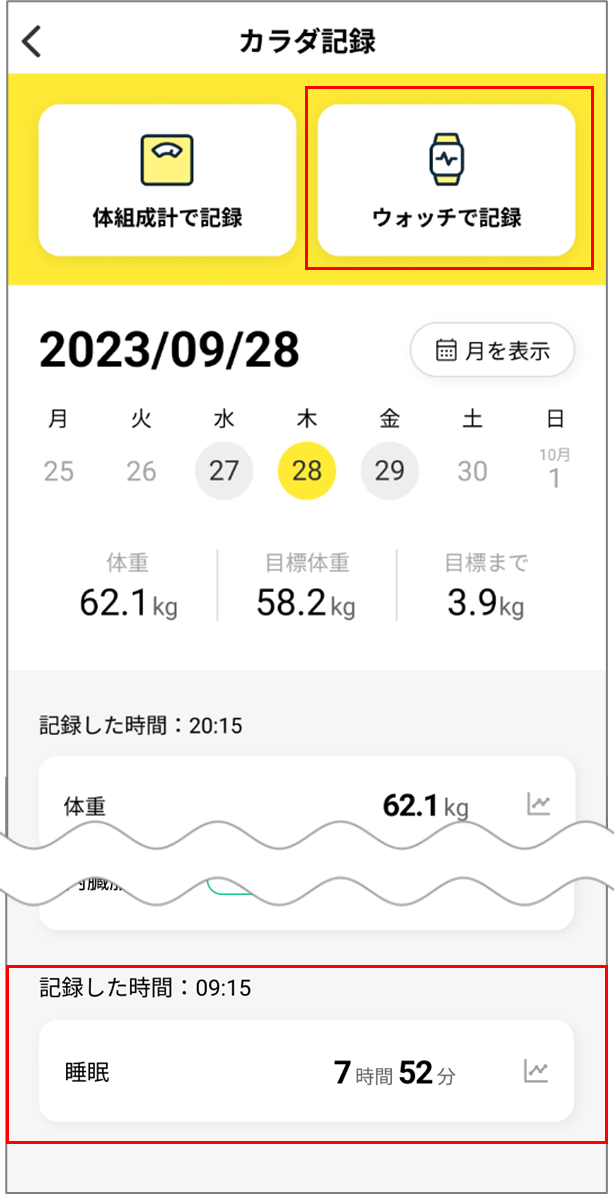Screen dimensions: 614x1194
Task: Open ウォッチで記録 card
Action: point(446,180)
